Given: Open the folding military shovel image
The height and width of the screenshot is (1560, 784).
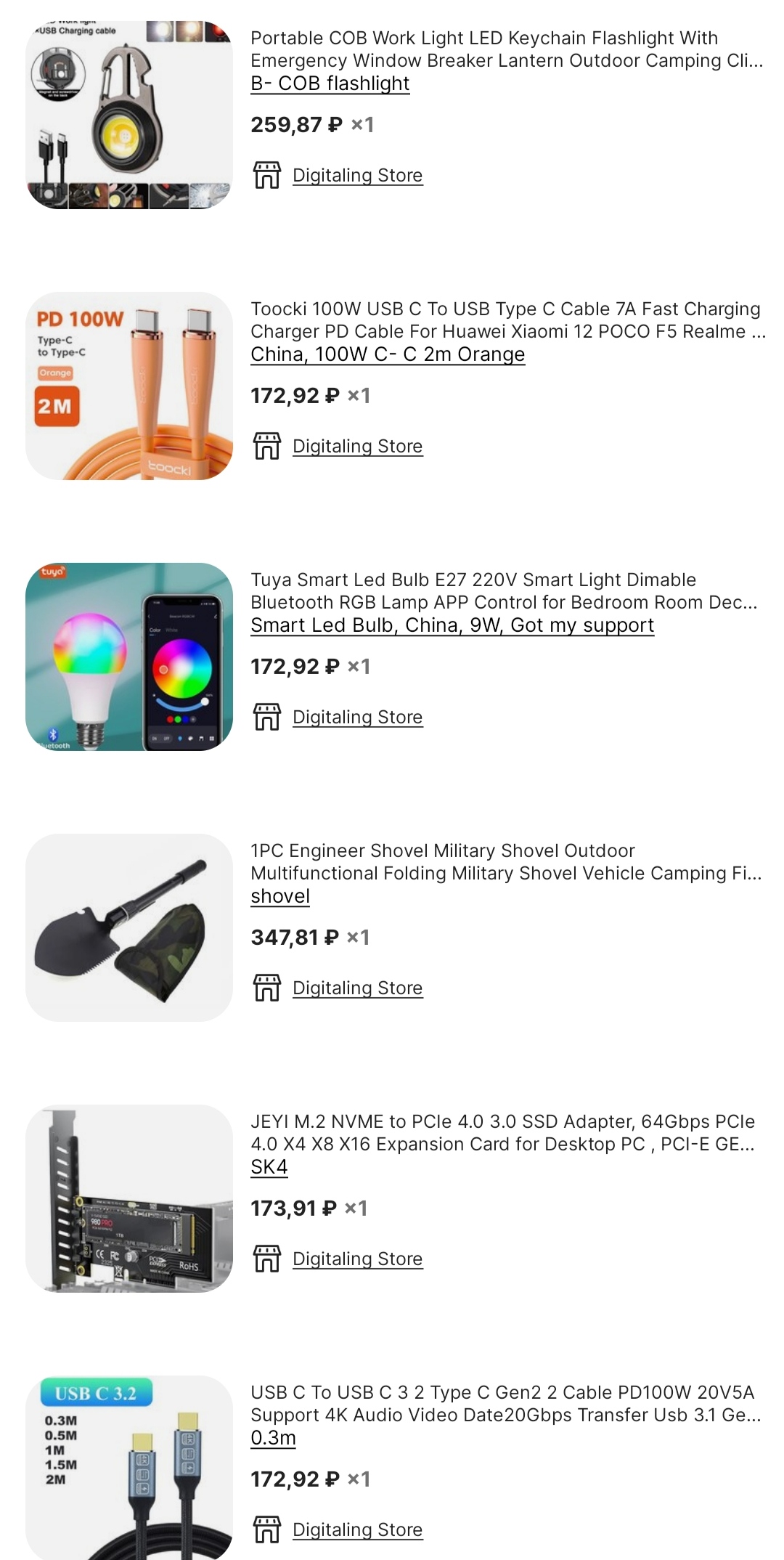Looking at the screenshot, I should pos(129,927).
